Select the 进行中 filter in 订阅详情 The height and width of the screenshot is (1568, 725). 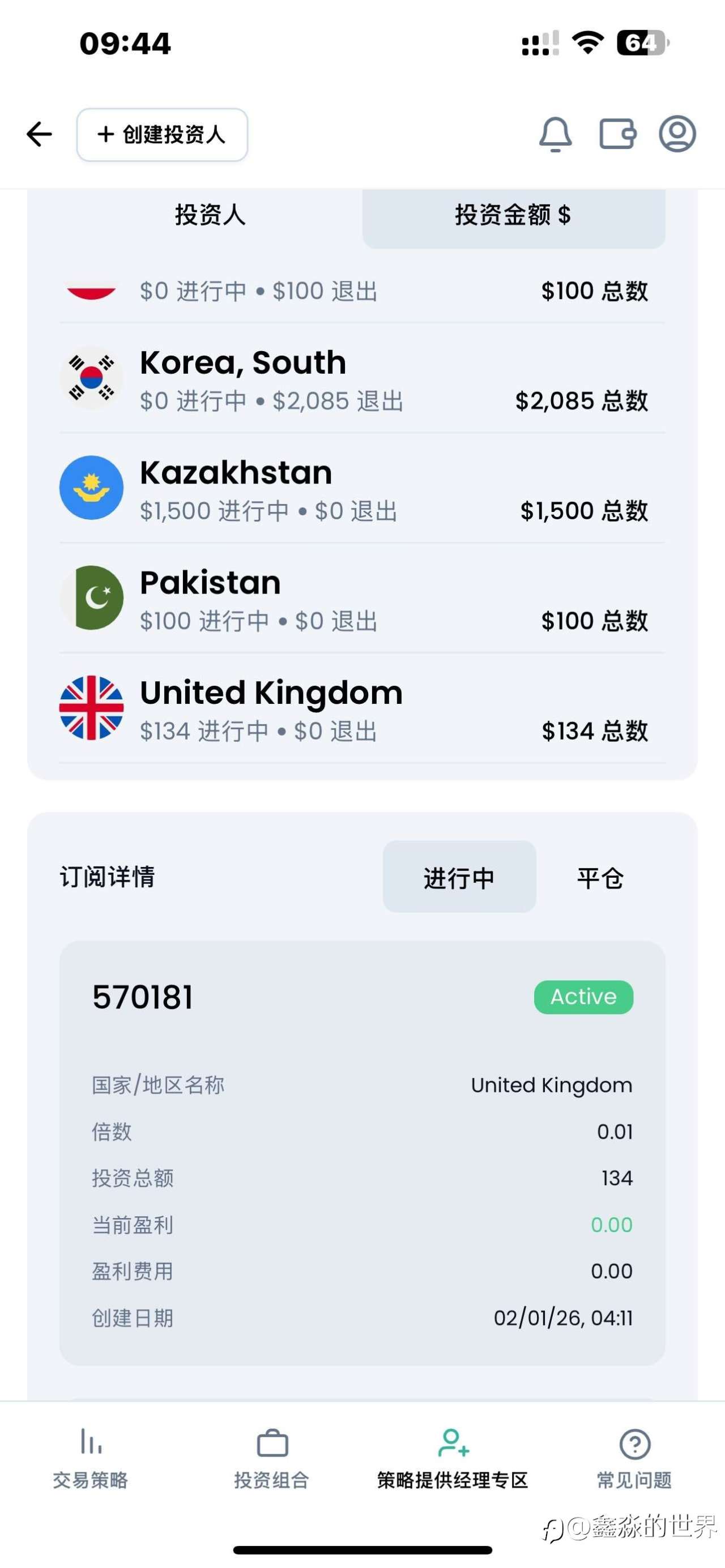tap(458, 877)
